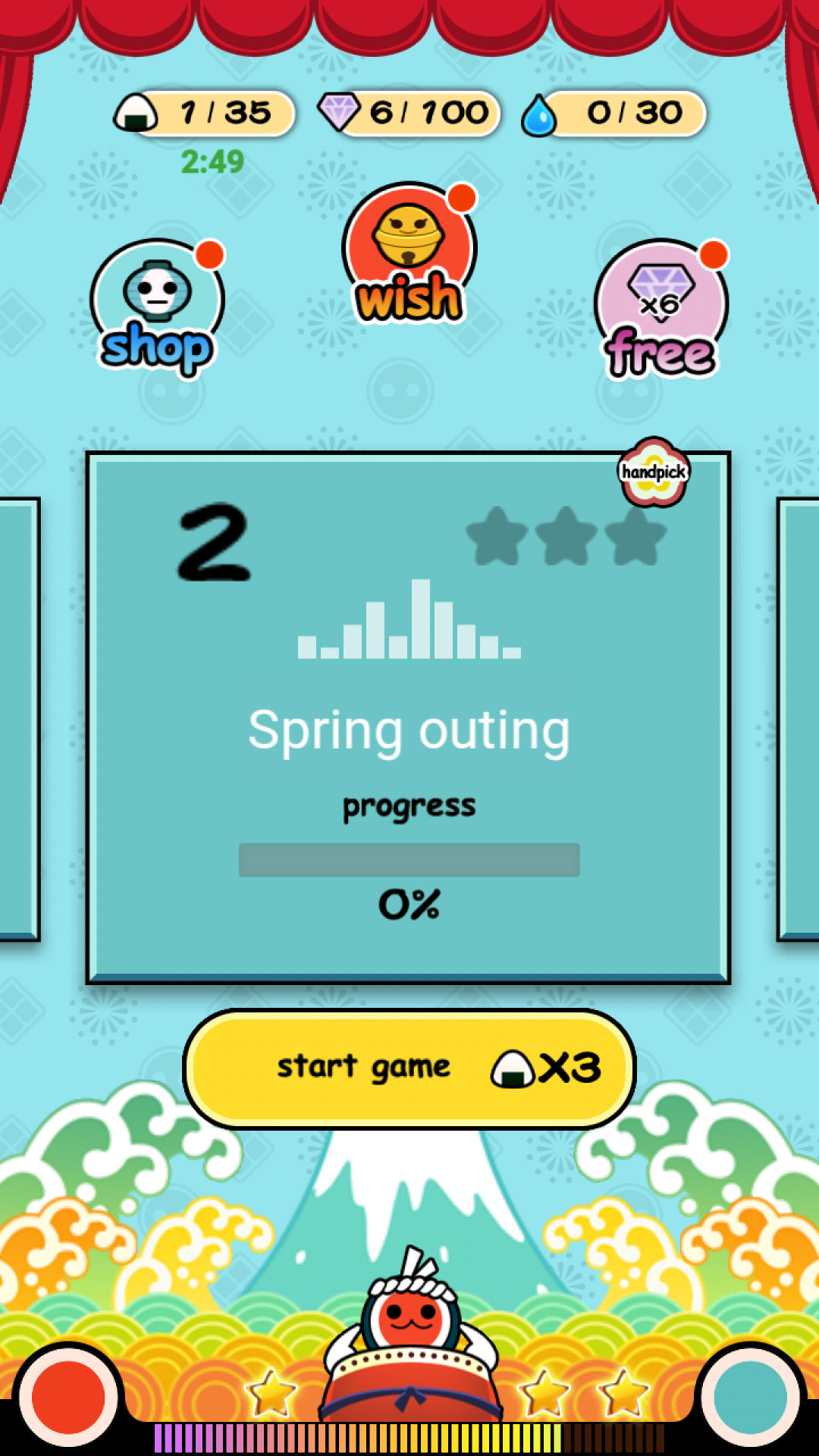
Task: Open the wish bell
Action: click(x=409, y=254)
